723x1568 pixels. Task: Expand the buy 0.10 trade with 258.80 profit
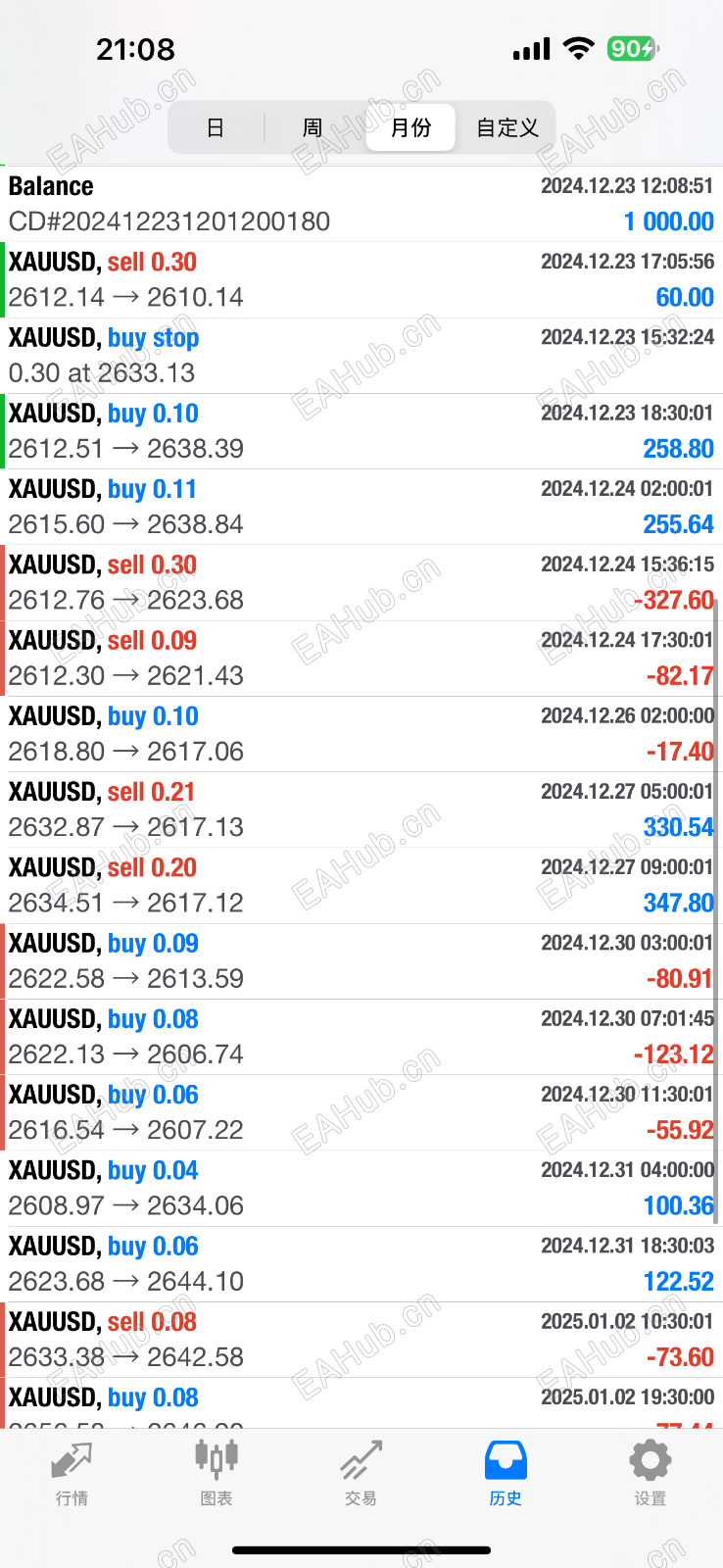pos(361,431)
